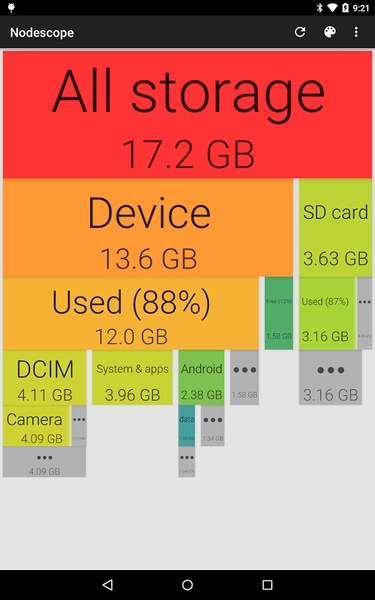The width and height of the screenshot is (375, 600).
Task: Open the DCIM 4.11 GB folder
Action: 45,377
